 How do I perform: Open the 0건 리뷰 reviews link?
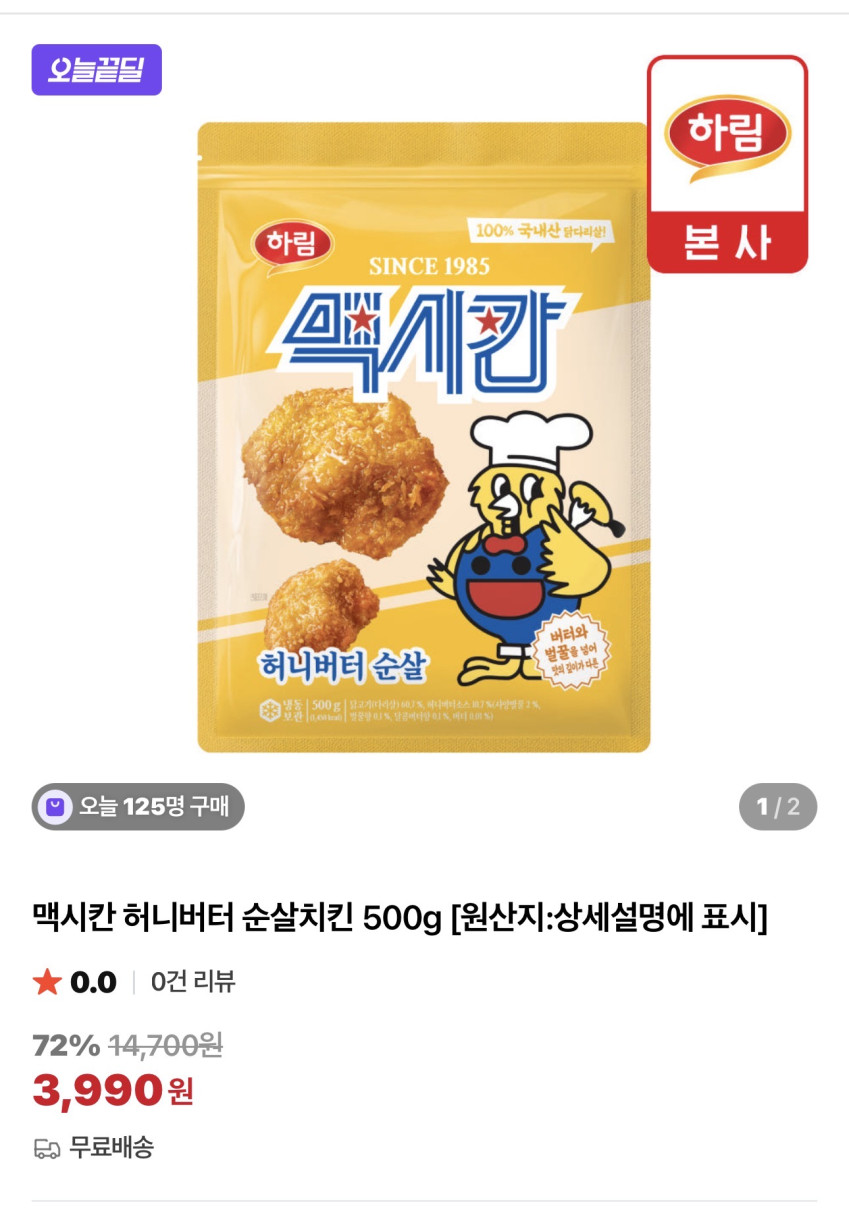(x=193, y=982)
